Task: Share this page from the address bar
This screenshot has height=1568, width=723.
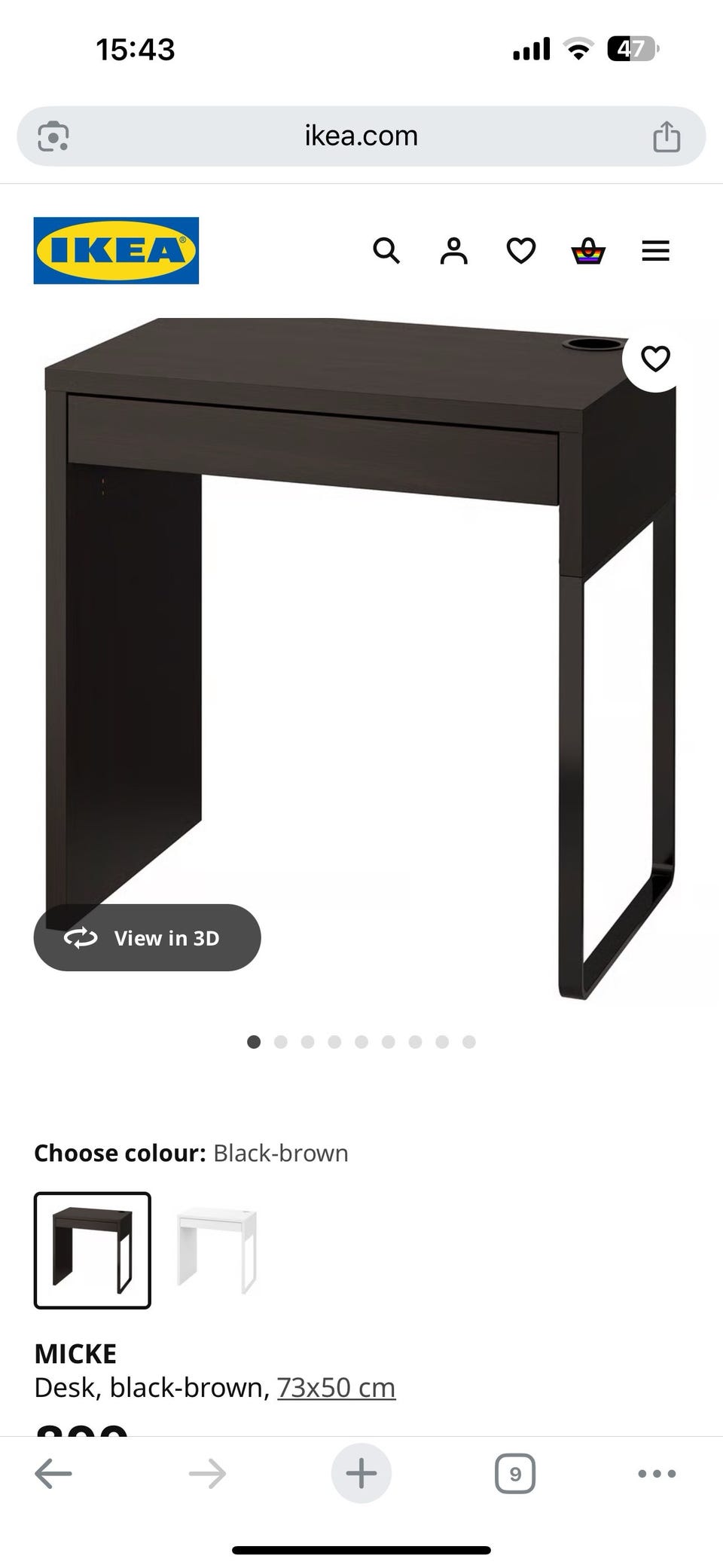Action: coord(667,136)
